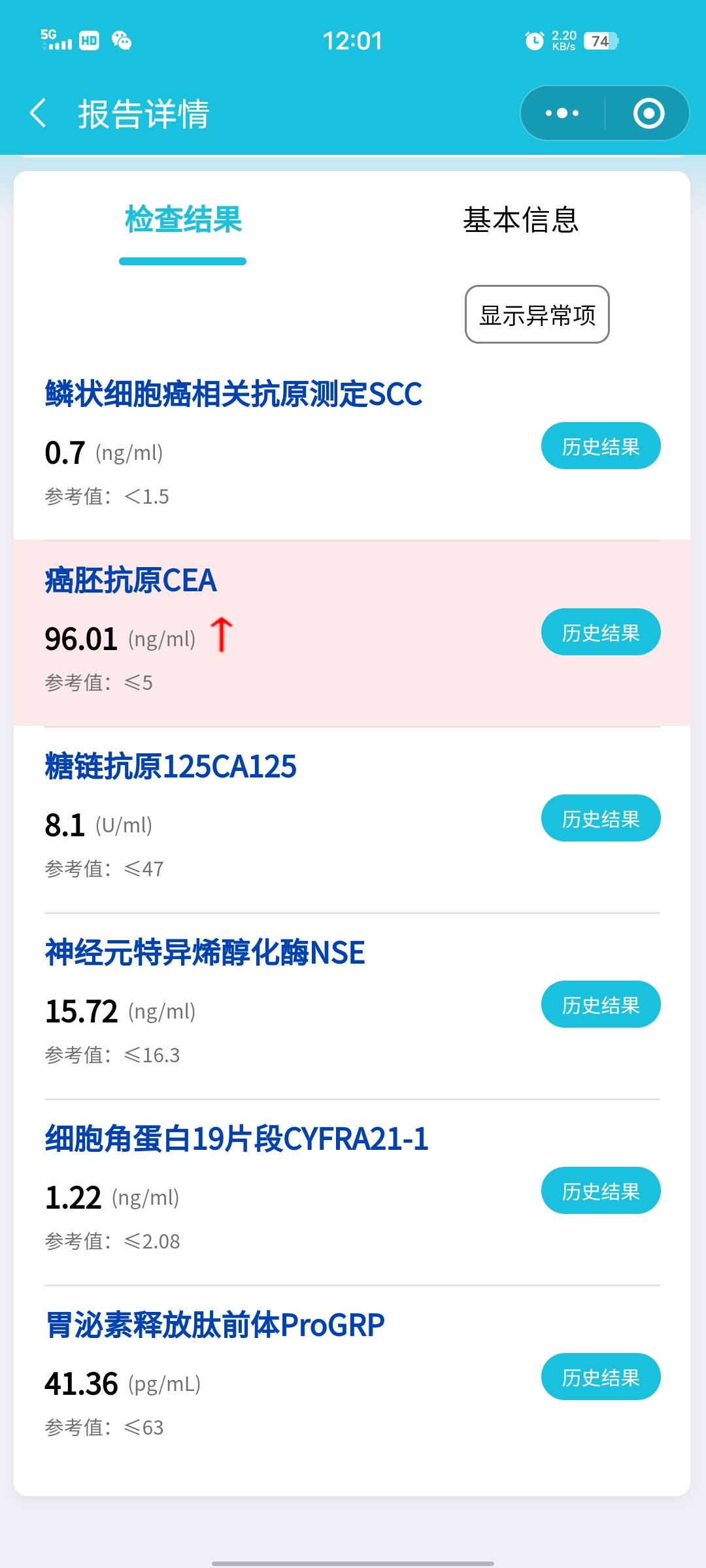
Task: Click the HD icon in the status bar
Action: 88,41
